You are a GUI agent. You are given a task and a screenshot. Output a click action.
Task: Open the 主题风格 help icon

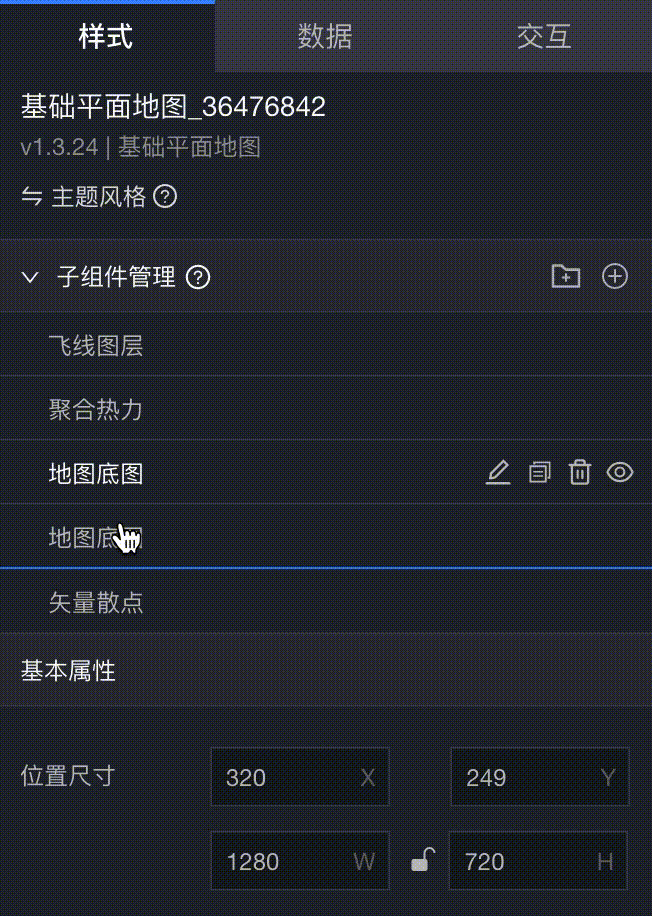(166, 196)
